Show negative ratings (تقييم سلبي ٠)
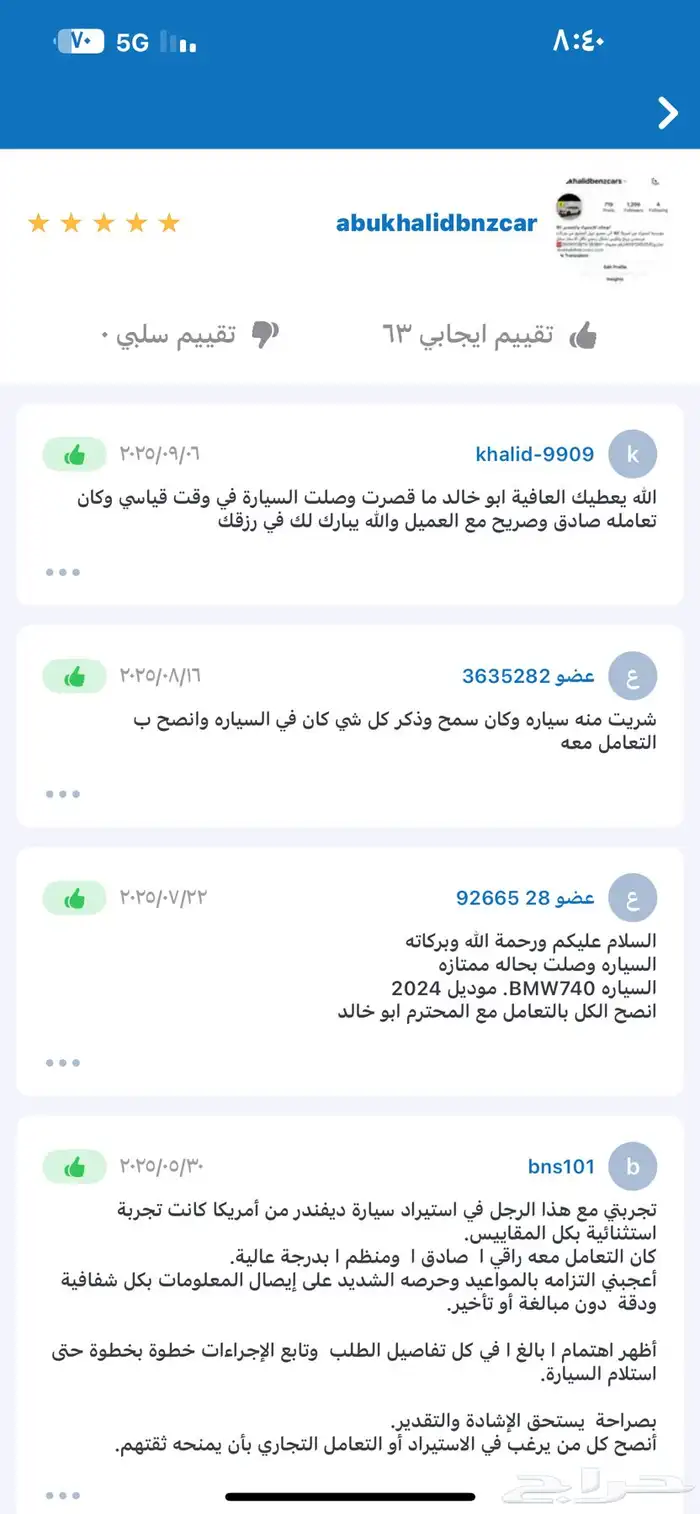Screen dimensions: 700x1514 pos(189,334)
